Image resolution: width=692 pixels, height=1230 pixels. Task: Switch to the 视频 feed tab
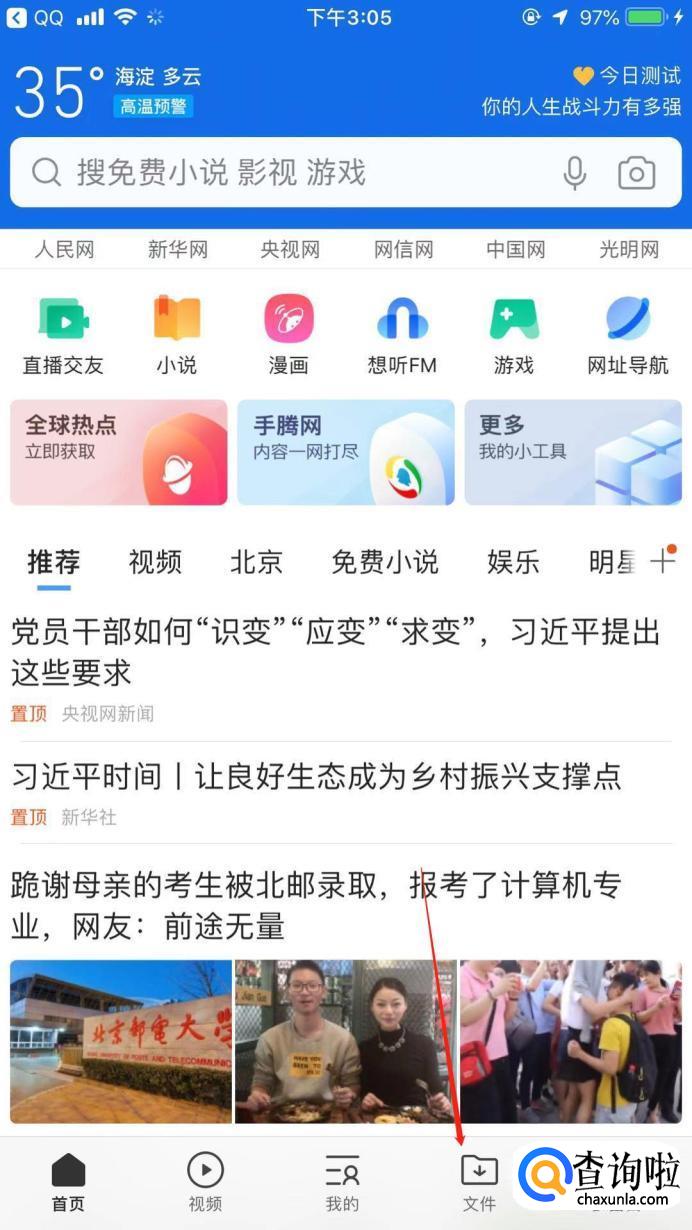[x=155, y=562]
